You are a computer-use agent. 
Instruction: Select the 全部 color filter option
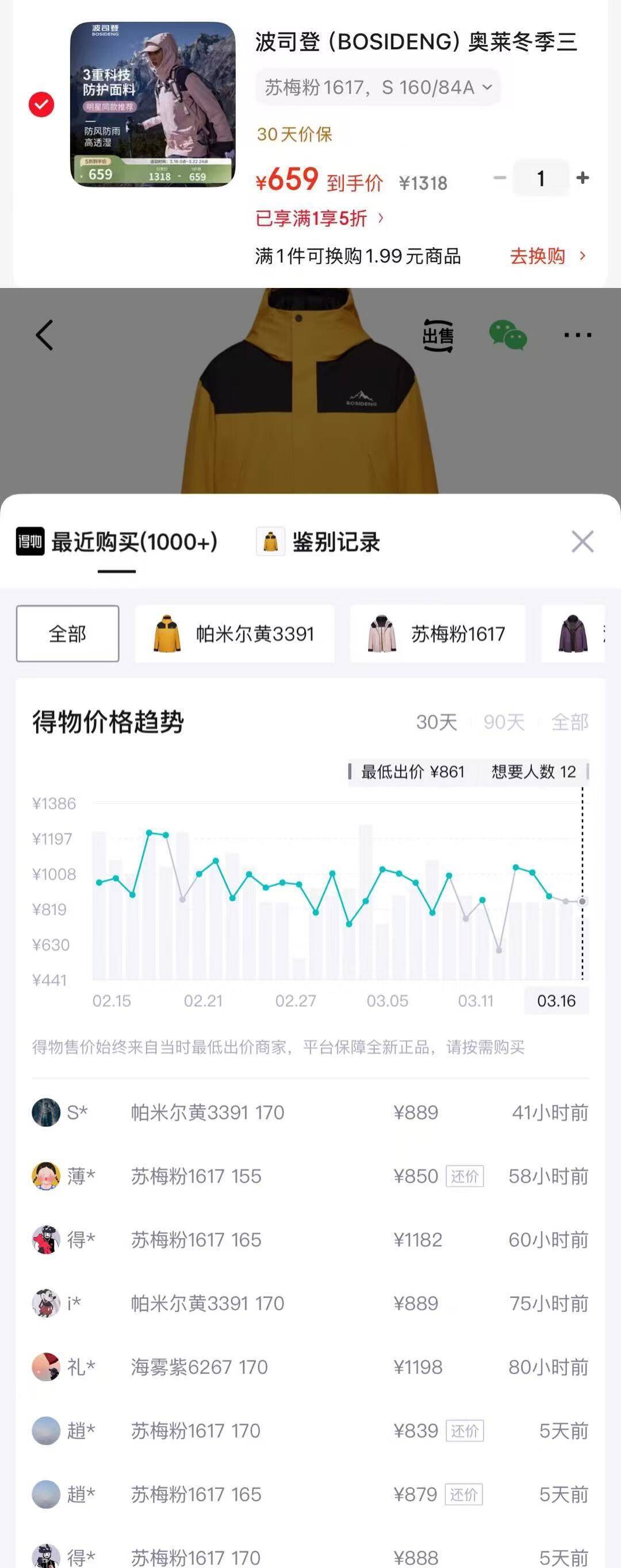click(x=67, y=633)
